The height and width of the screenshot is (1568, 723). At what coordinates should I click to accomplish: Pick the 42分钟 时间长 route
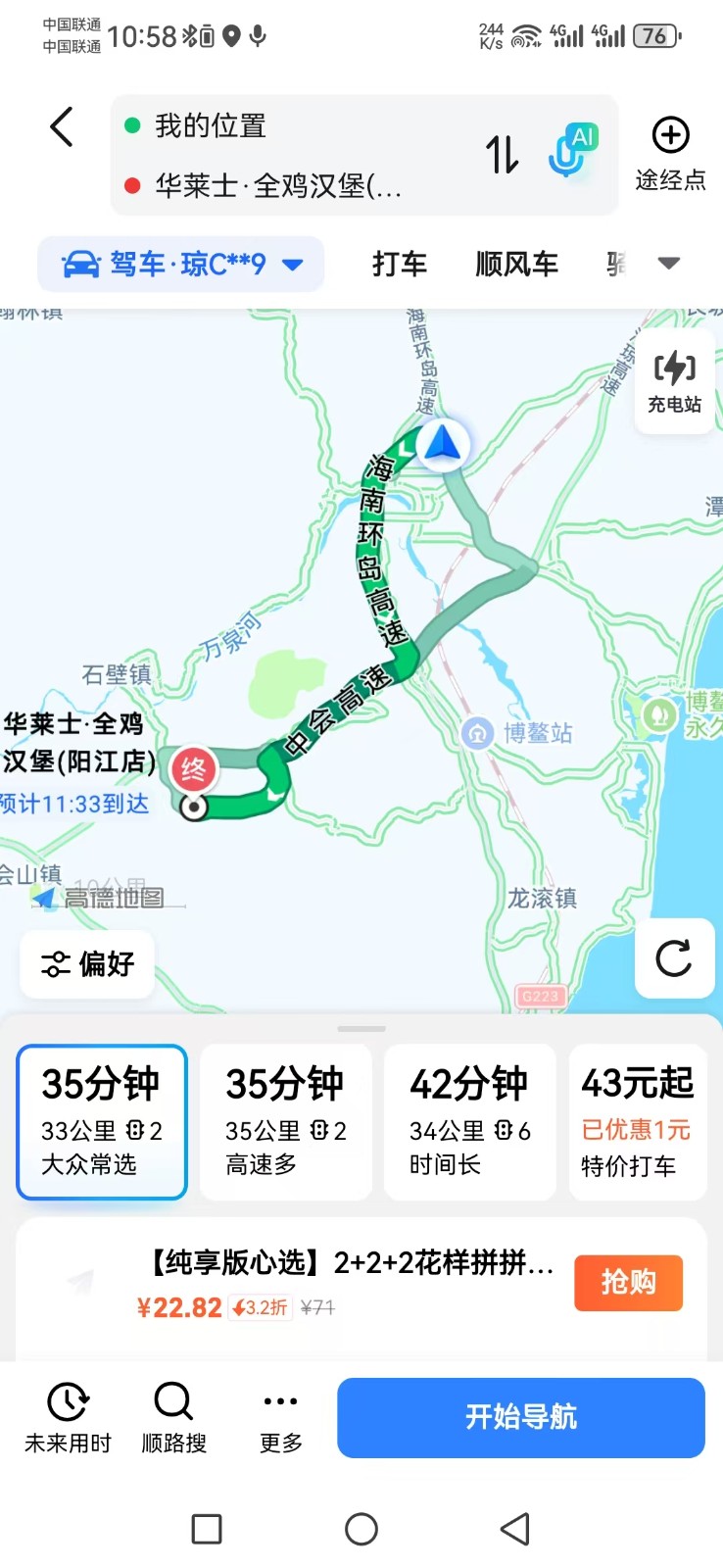[469, 1122]
